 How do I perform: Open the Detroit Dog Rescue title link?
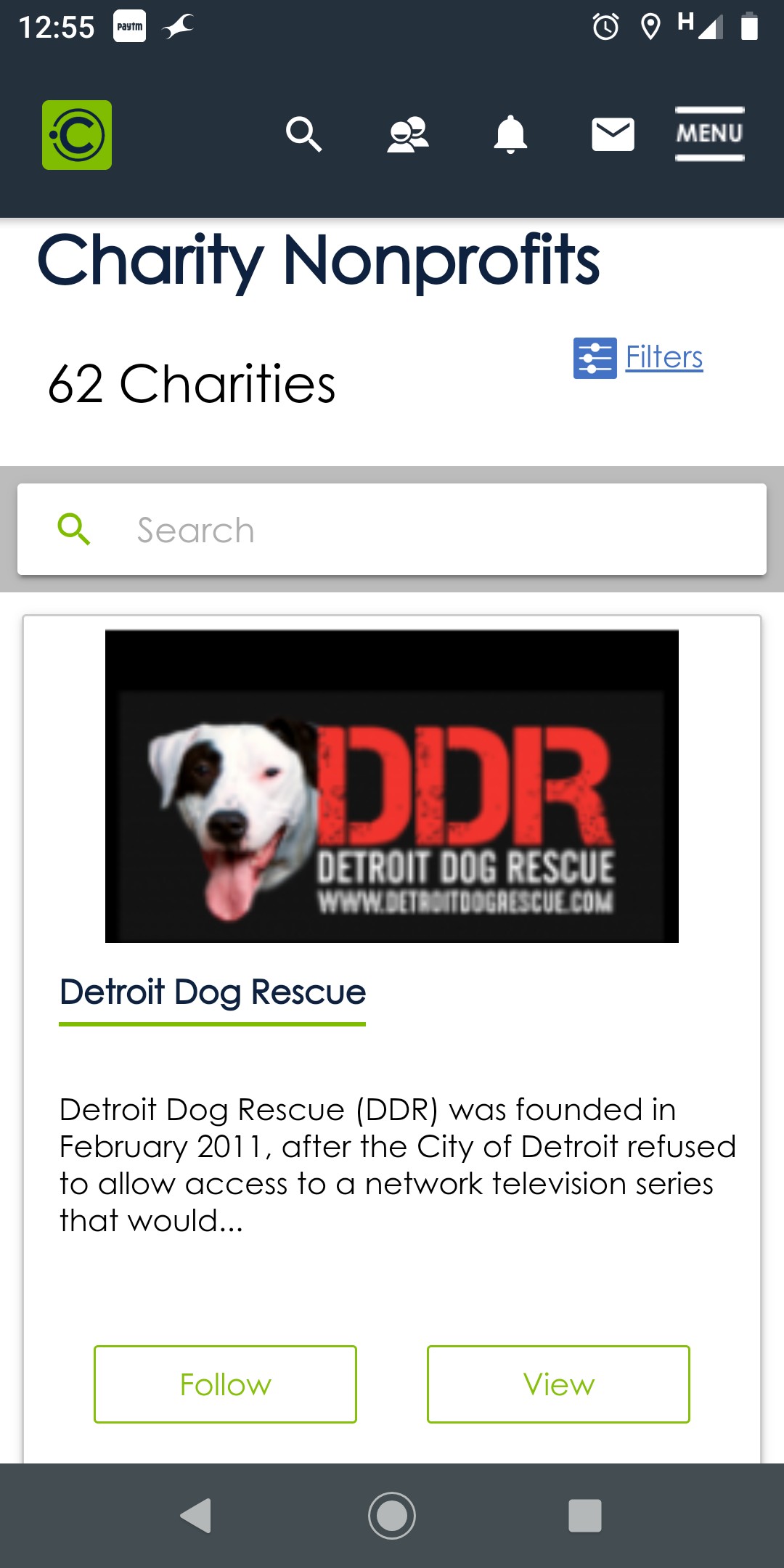(213, 992)
